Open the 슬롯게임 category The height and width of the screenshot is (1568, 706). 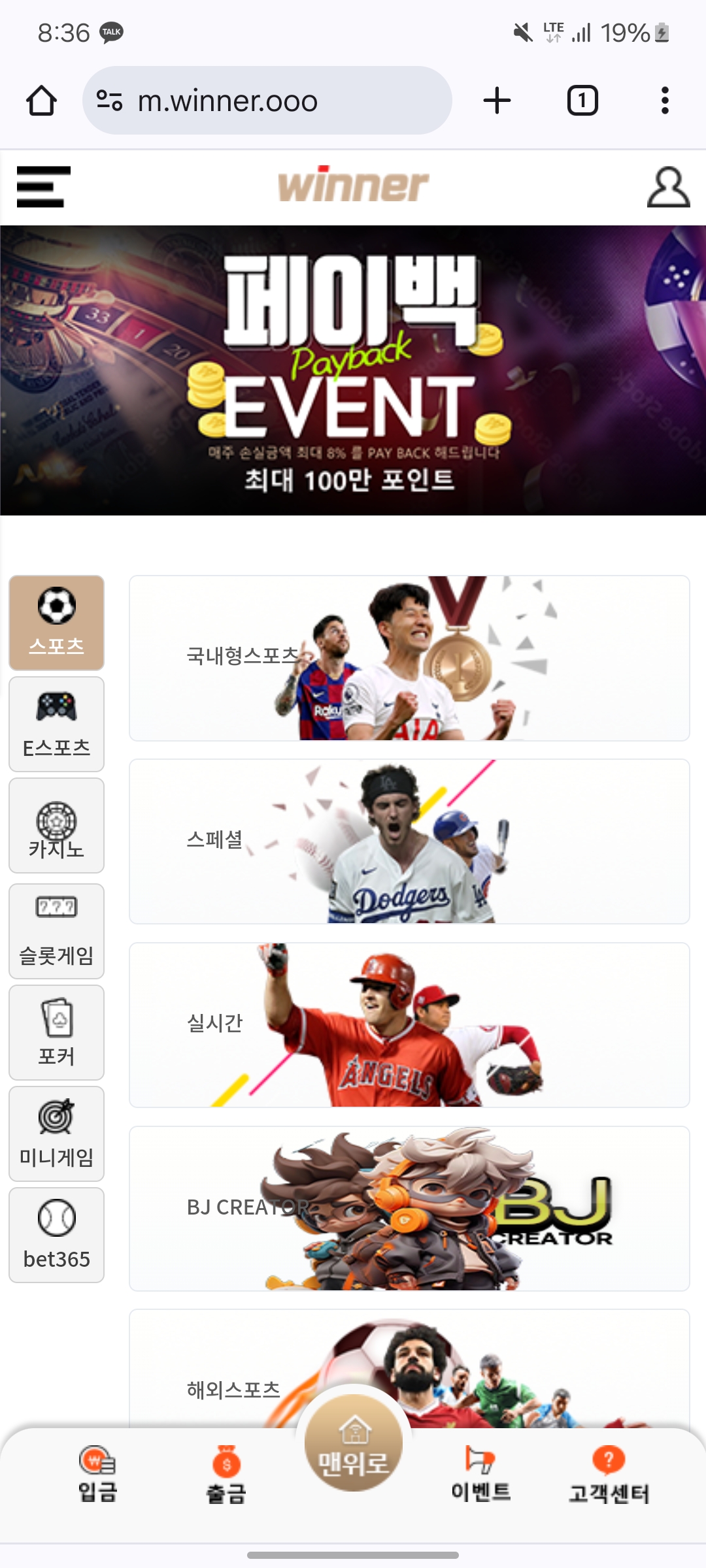click(x=57, y=931)
